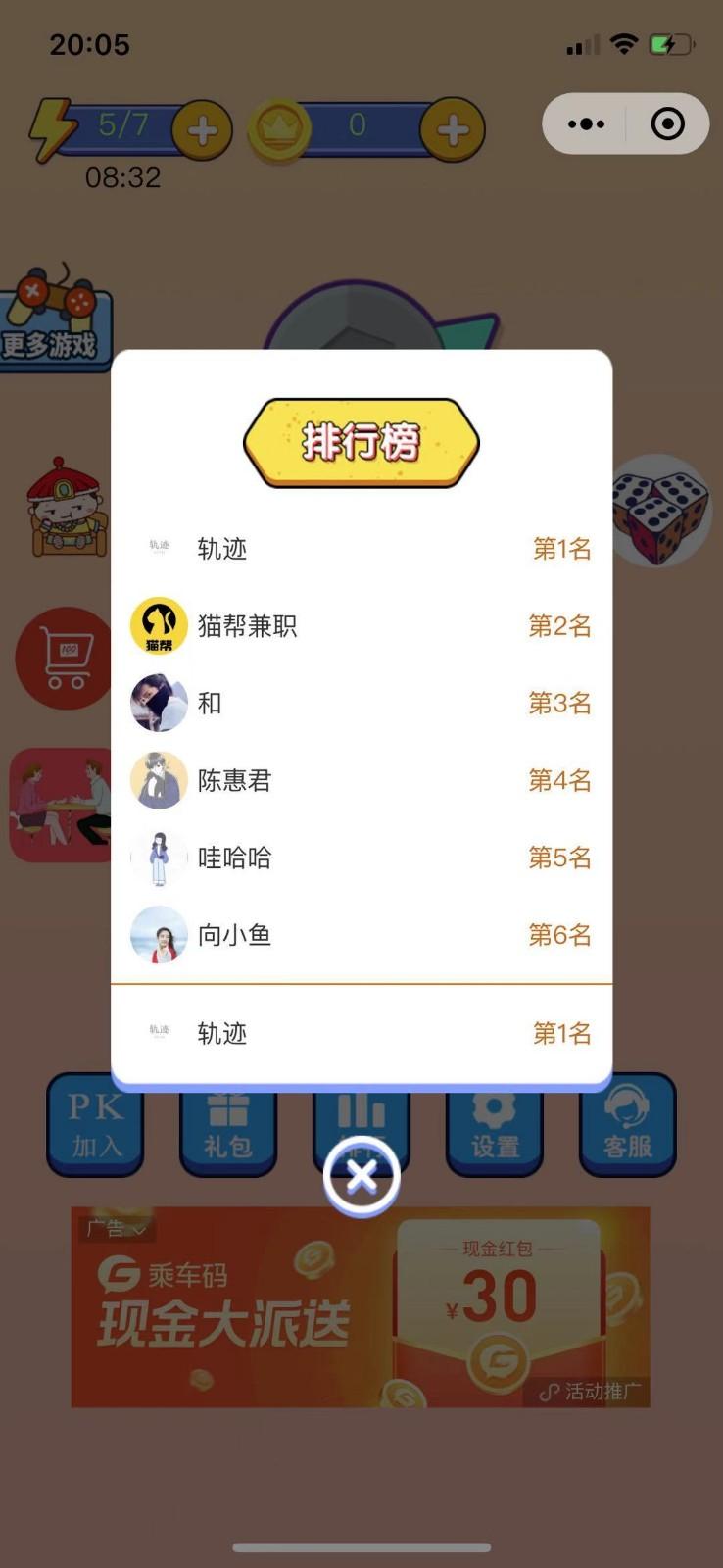Open the mini program more-options menu
723x1568 pixels.
(586, 124)
